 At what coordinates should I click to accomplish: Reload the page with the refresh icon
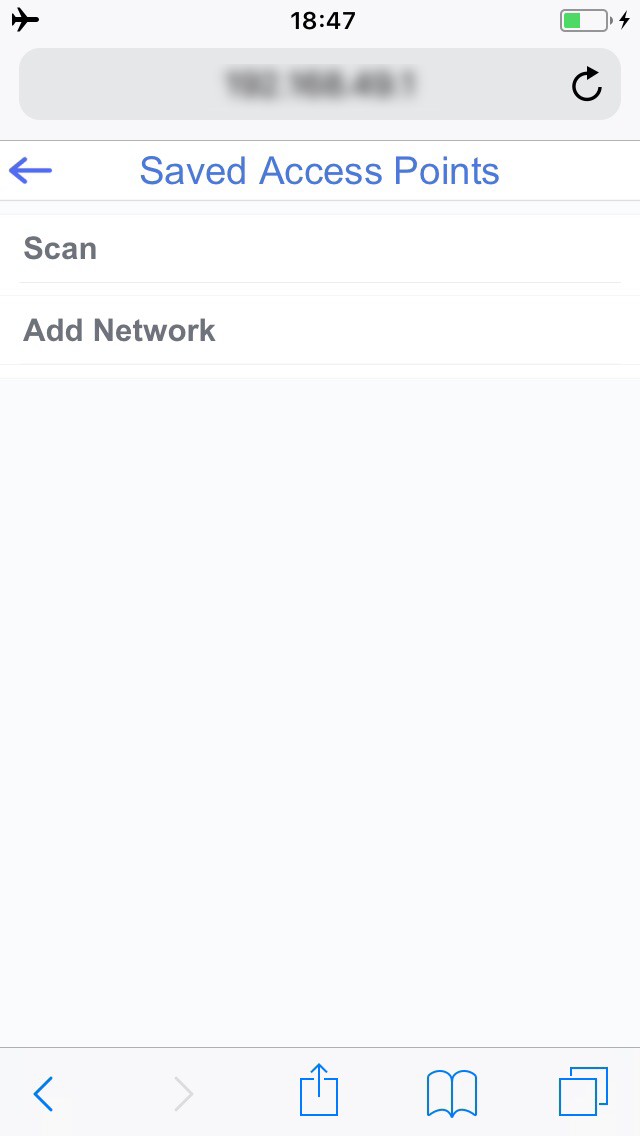586,84
